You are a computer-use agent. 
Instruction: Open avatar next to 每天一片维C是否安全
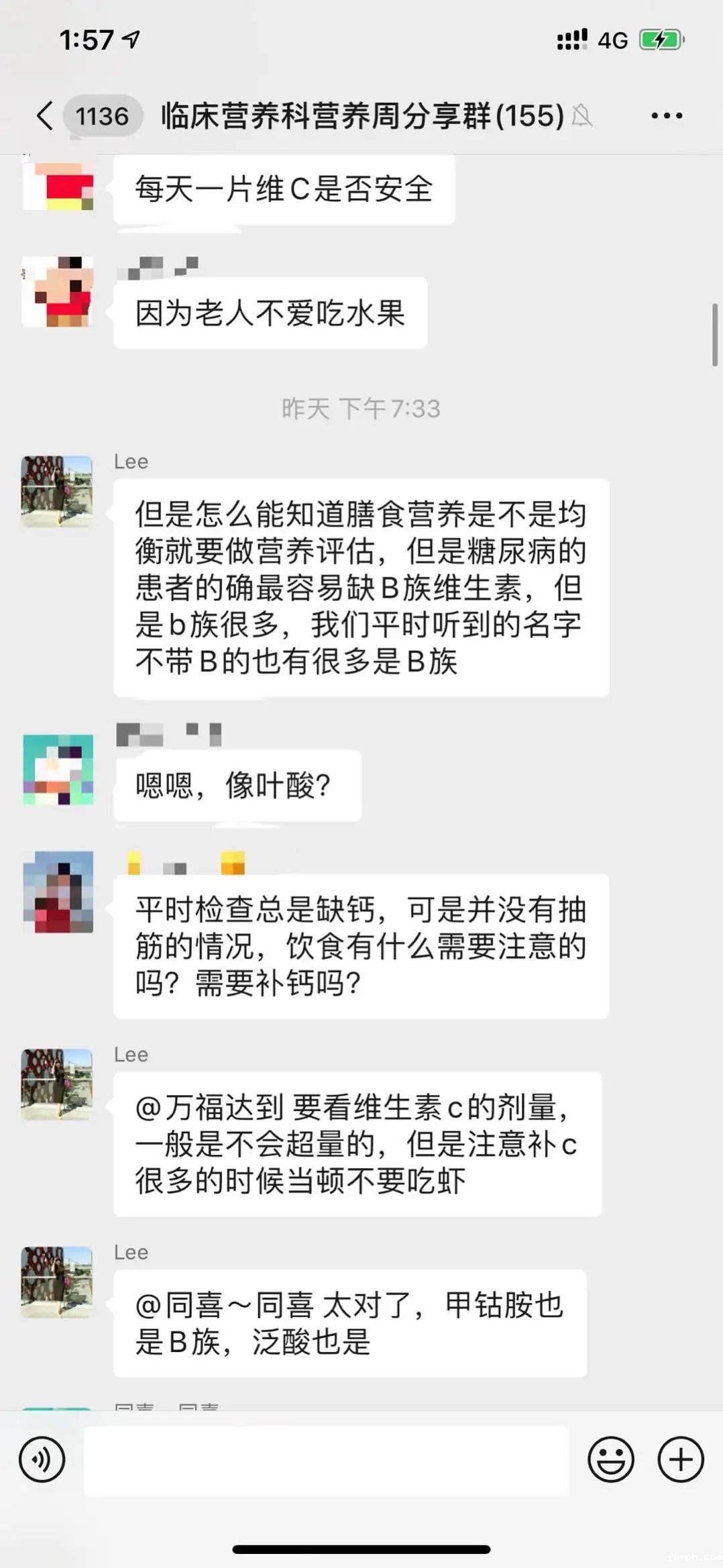pos(58,186)
